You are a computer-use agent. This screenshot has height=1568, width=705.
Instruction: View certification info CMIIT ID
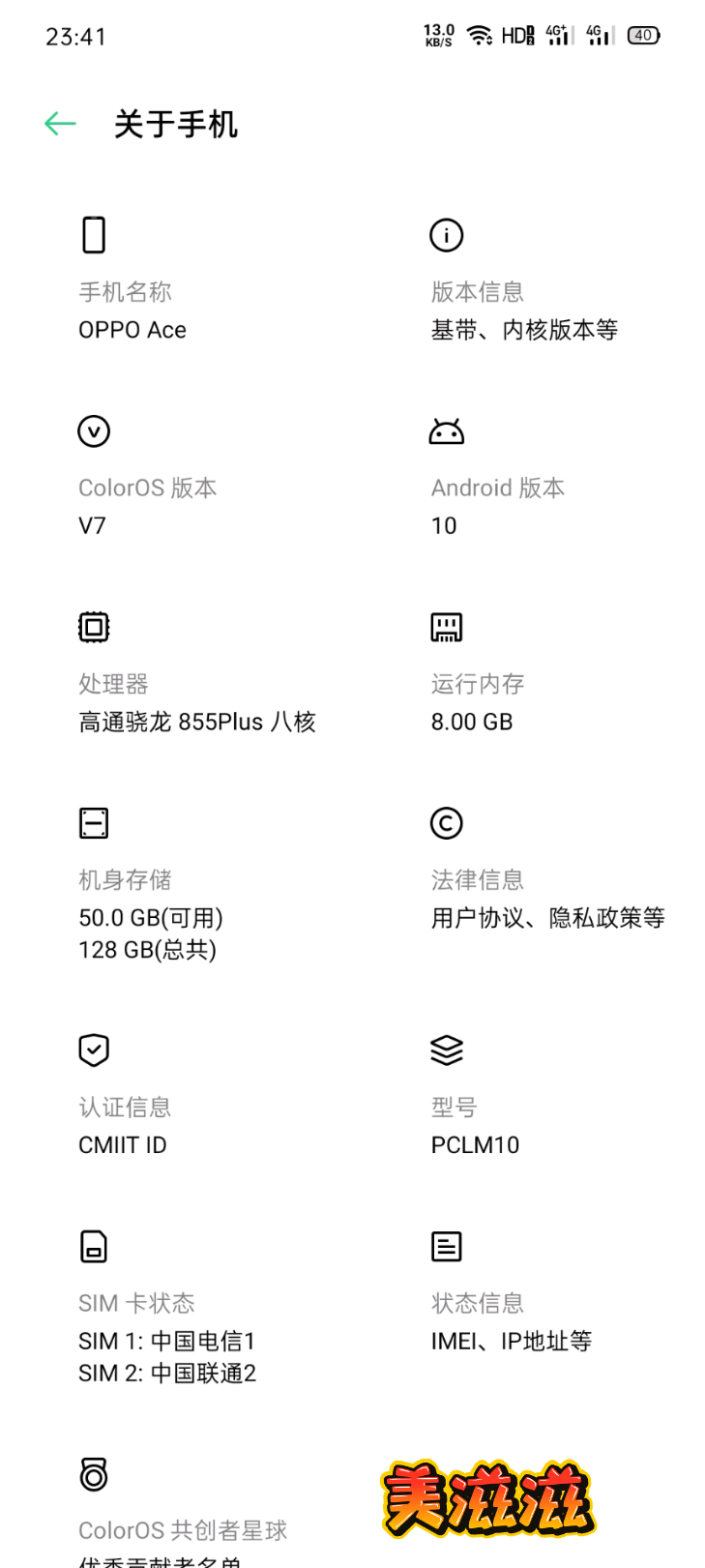pos(176,1096)
